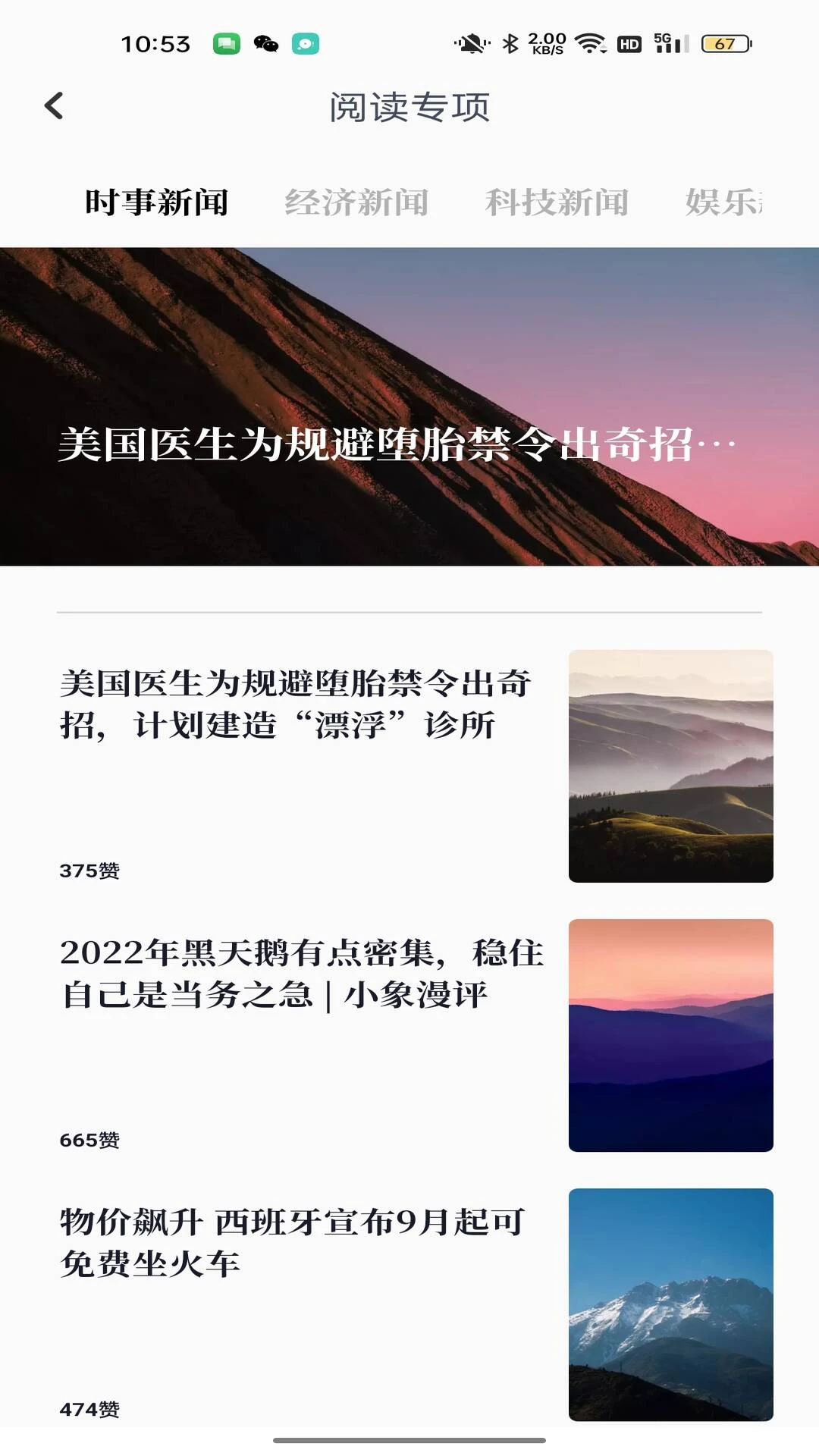Screen dimensions: 819x1456
Task: Go back from 阅读专项 page
Action: [x=54, y=106]
